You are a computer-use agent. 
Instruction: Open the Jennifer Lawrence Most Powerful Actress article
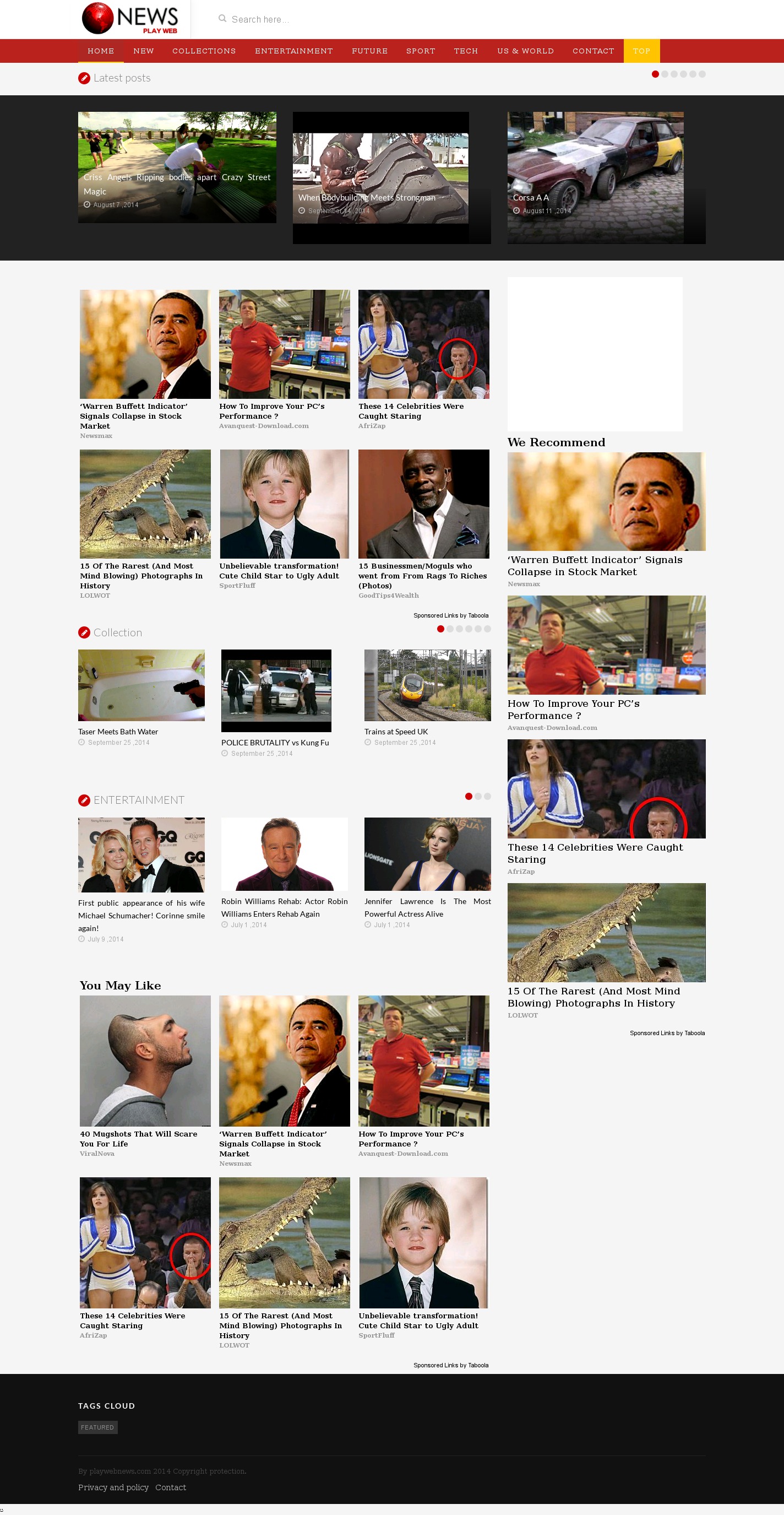[427, 907]
